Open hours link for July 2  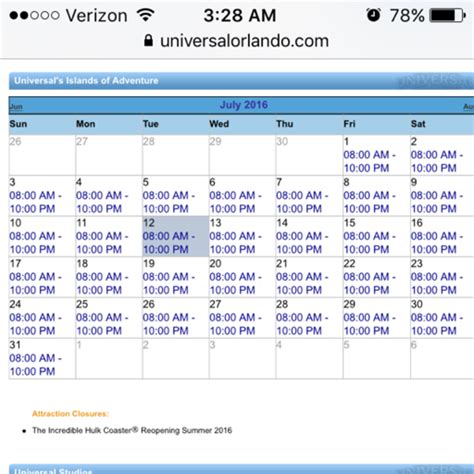(x=437, y=161)
